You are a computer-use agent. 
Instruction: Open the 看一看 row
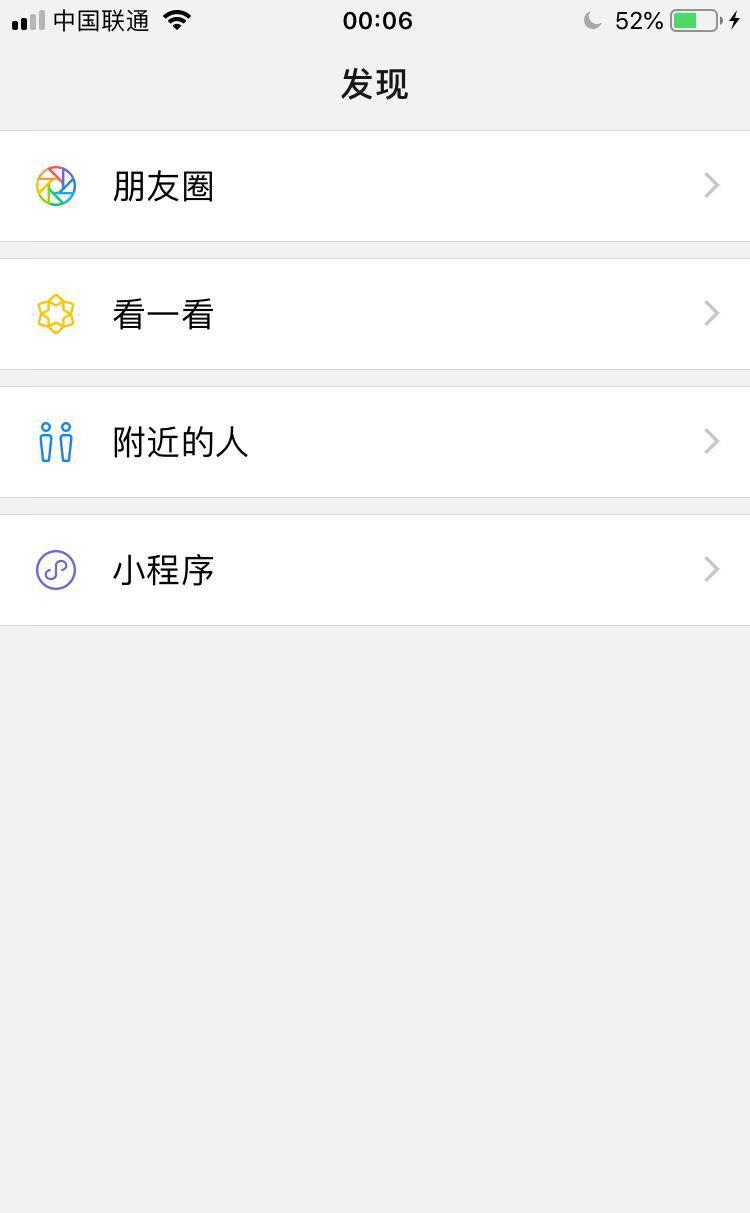[x=375, y=314]
